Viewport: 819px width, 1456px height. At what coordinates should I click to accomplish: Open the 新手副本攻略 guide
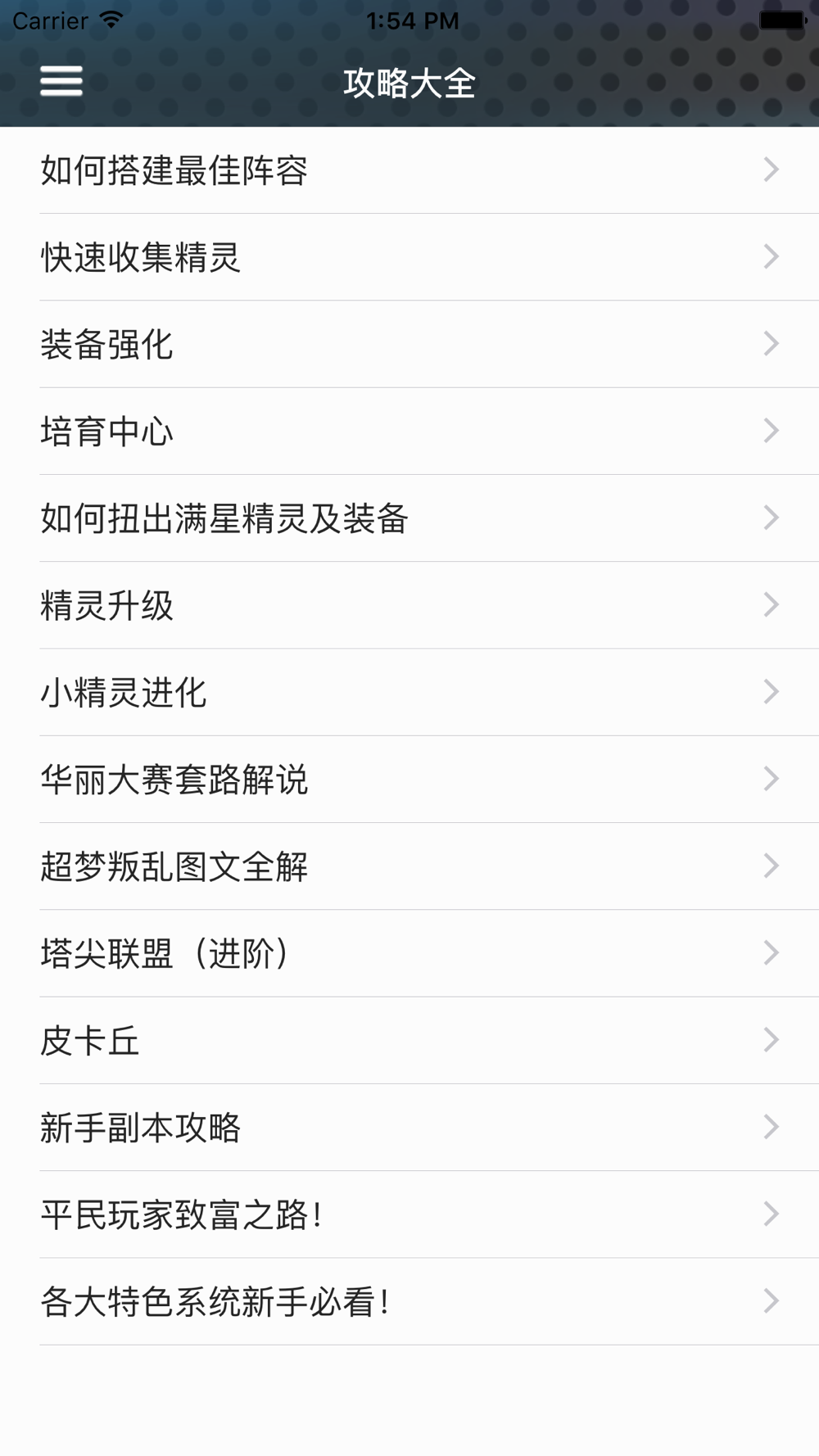(409, 1128)
